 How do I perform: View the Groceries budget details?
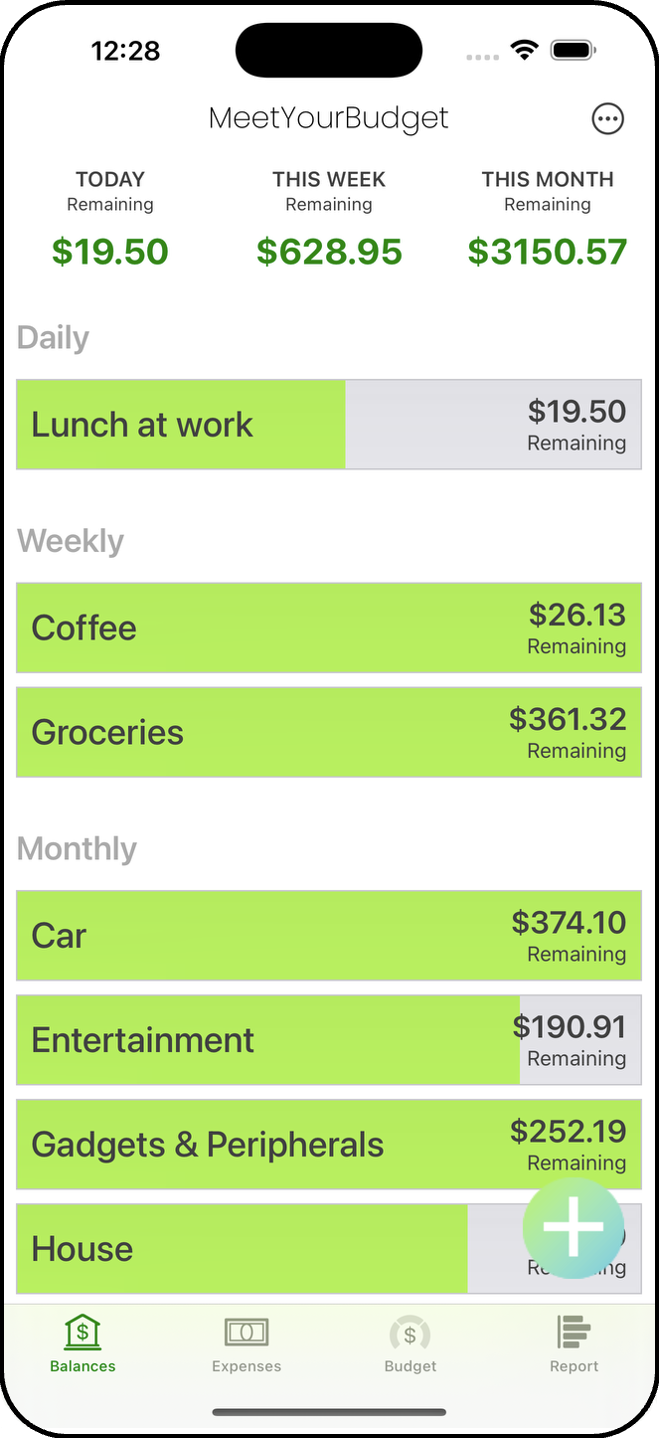click(329, 732)
